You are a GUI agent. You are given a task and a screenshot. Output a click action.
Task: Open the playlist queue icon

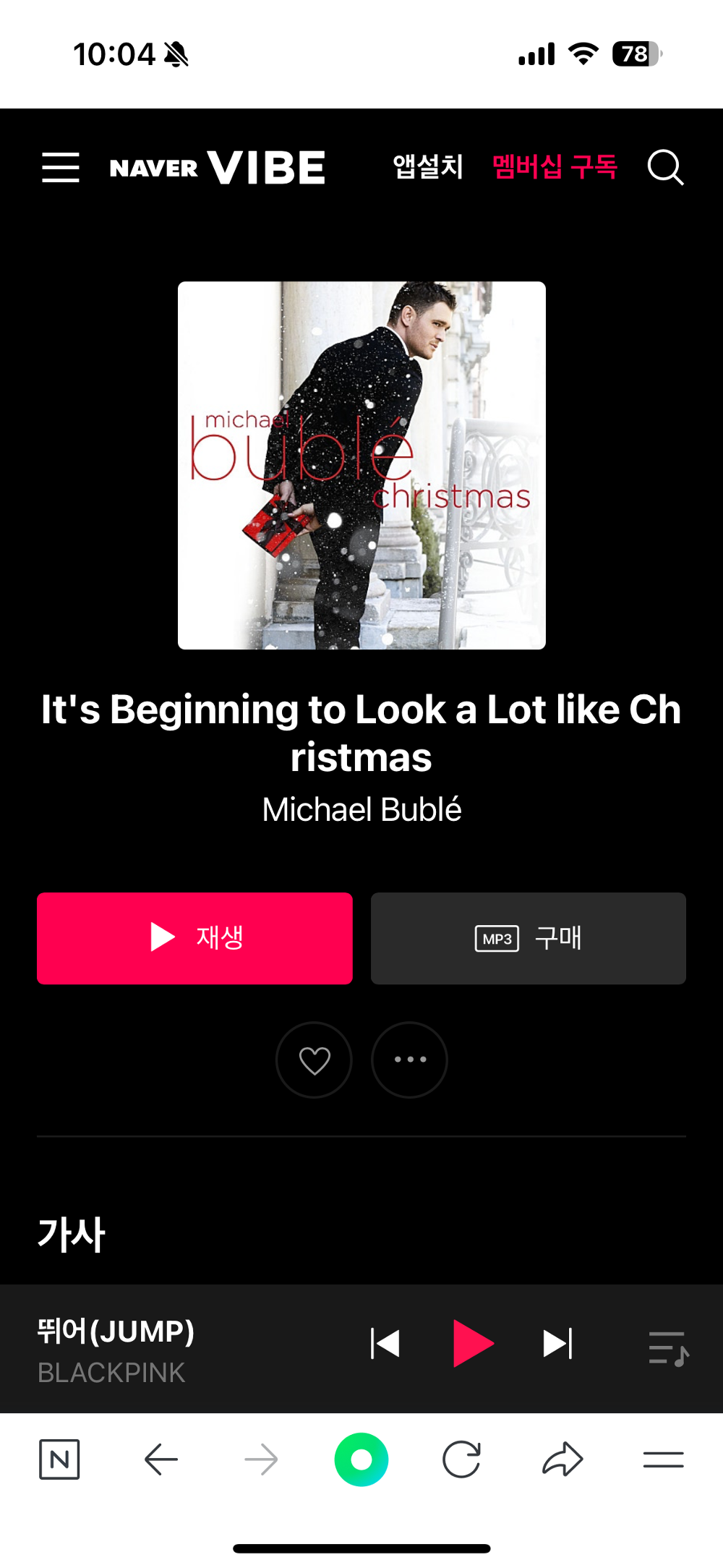(668, 1348)
